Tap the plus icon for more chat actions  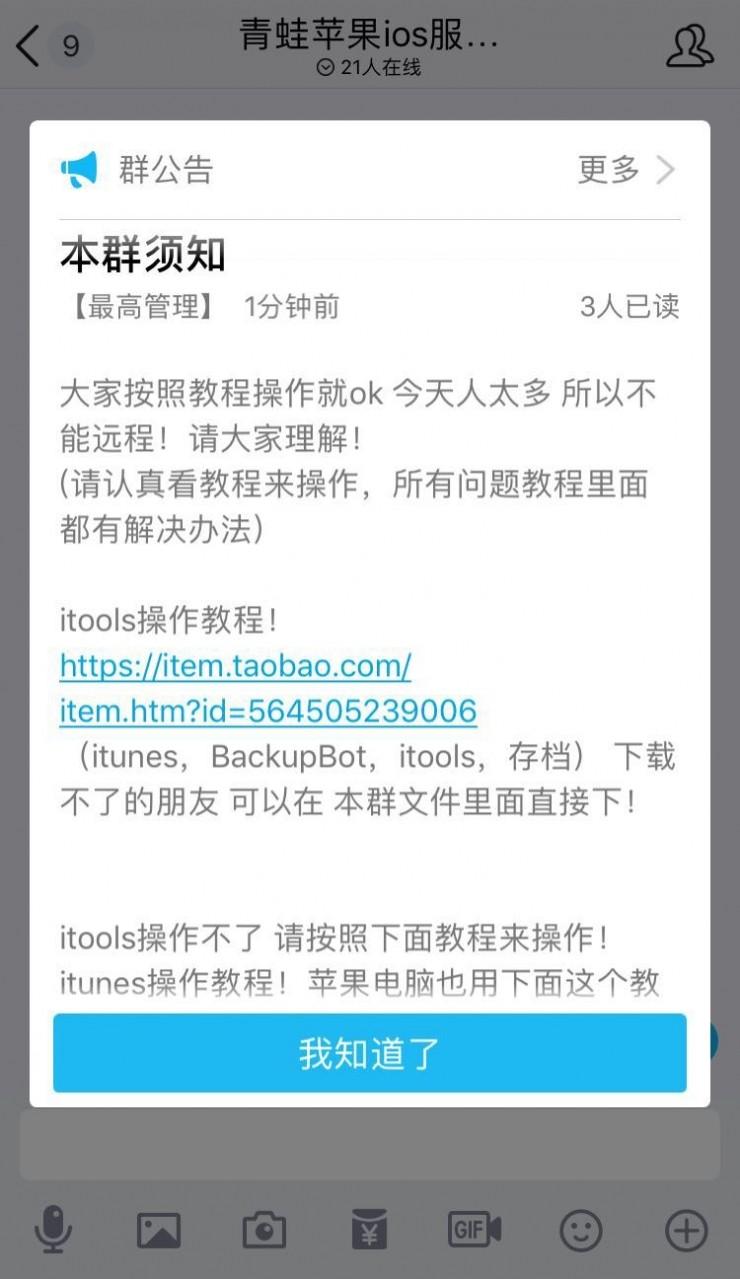coord(685,1228)
